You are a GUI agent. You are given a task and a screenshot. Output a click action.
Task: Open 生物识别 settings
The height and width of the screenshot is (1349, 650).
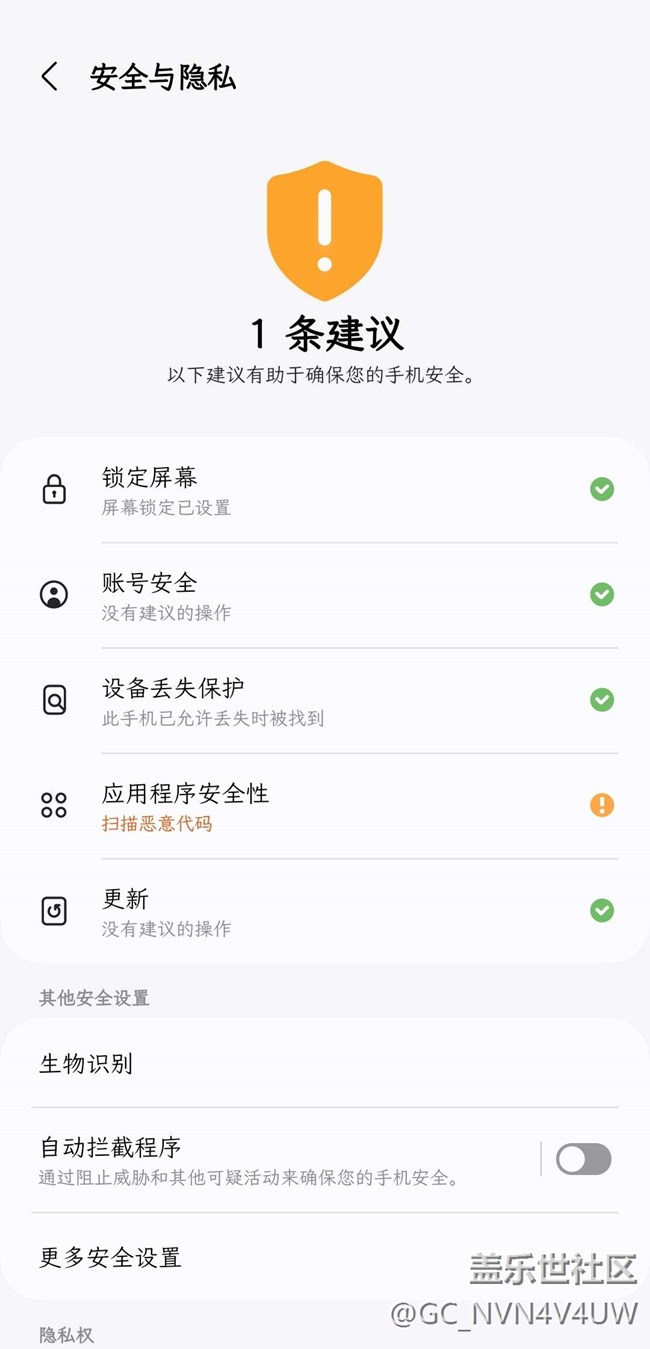[x=325, y=1063]
